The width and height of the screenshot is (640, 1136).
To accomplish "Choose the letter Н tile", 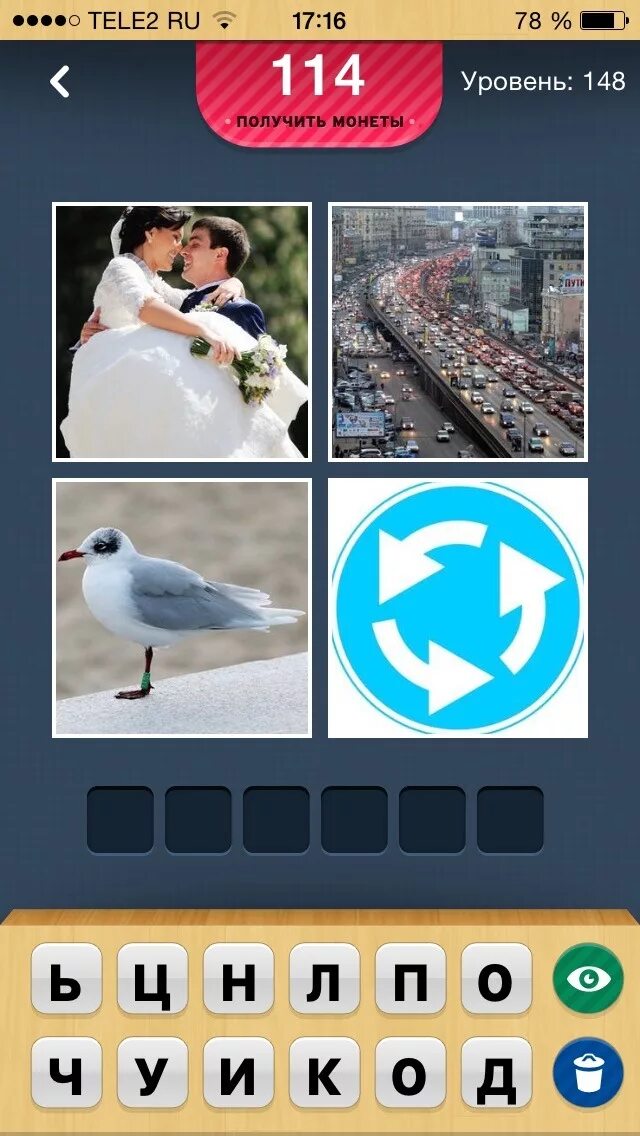I will [x=238, y=981].
